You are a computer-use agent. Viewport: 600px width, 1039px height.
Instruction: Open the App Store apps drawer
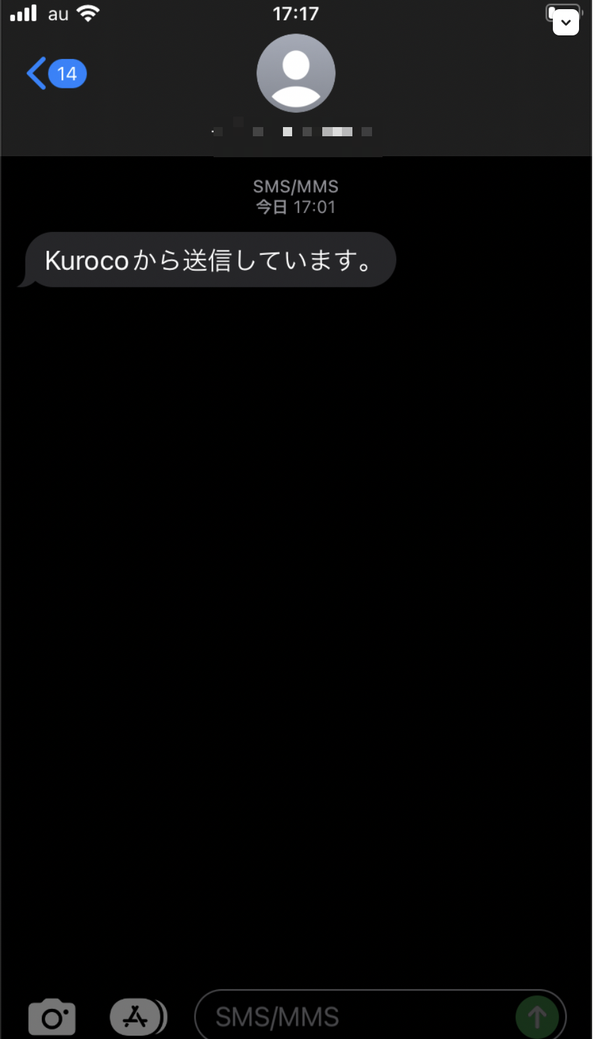coord(138,1016)
